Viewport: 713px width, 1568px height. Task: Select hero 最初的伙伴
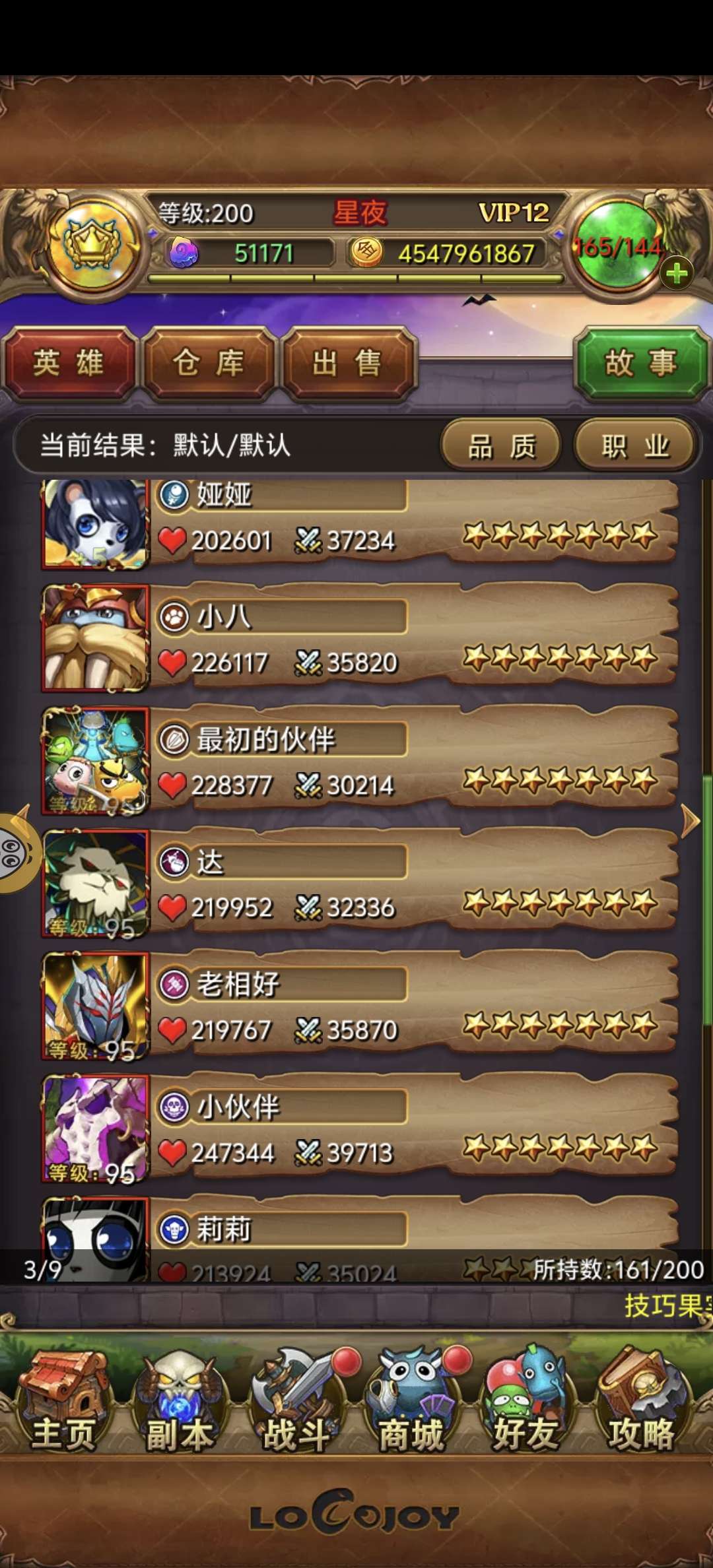pyautogui.click(x=360, y=760)
